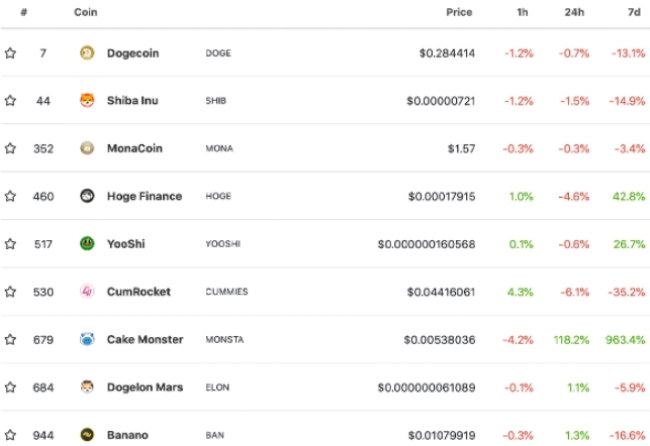Tap the star beside YooShi
Image resolution: width=650 pixels, height=446 pixels.
pos(10,244)
